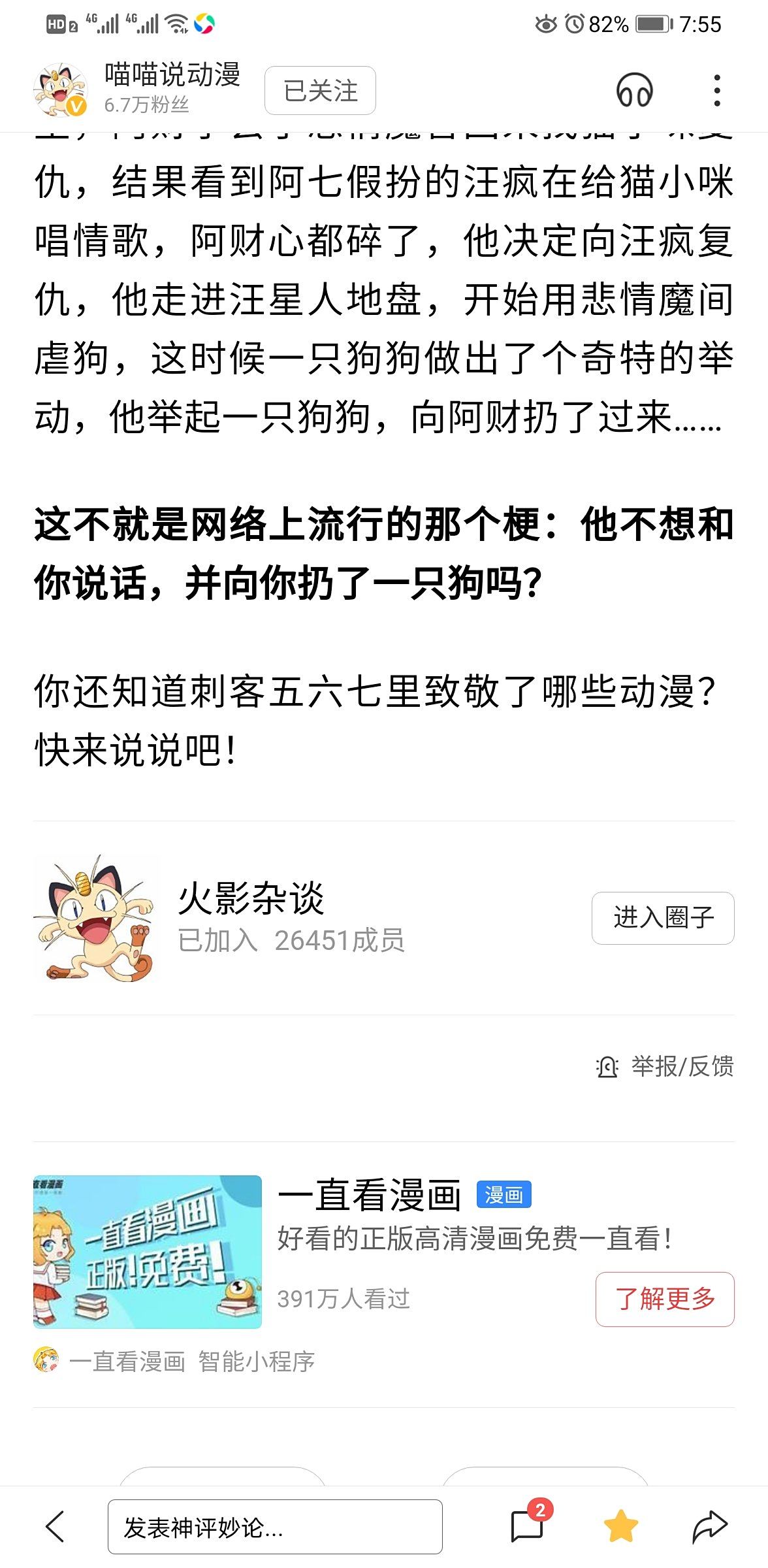
Task: Tap the 发表神评妙论 comment box
Action: tap(274, 1527)
